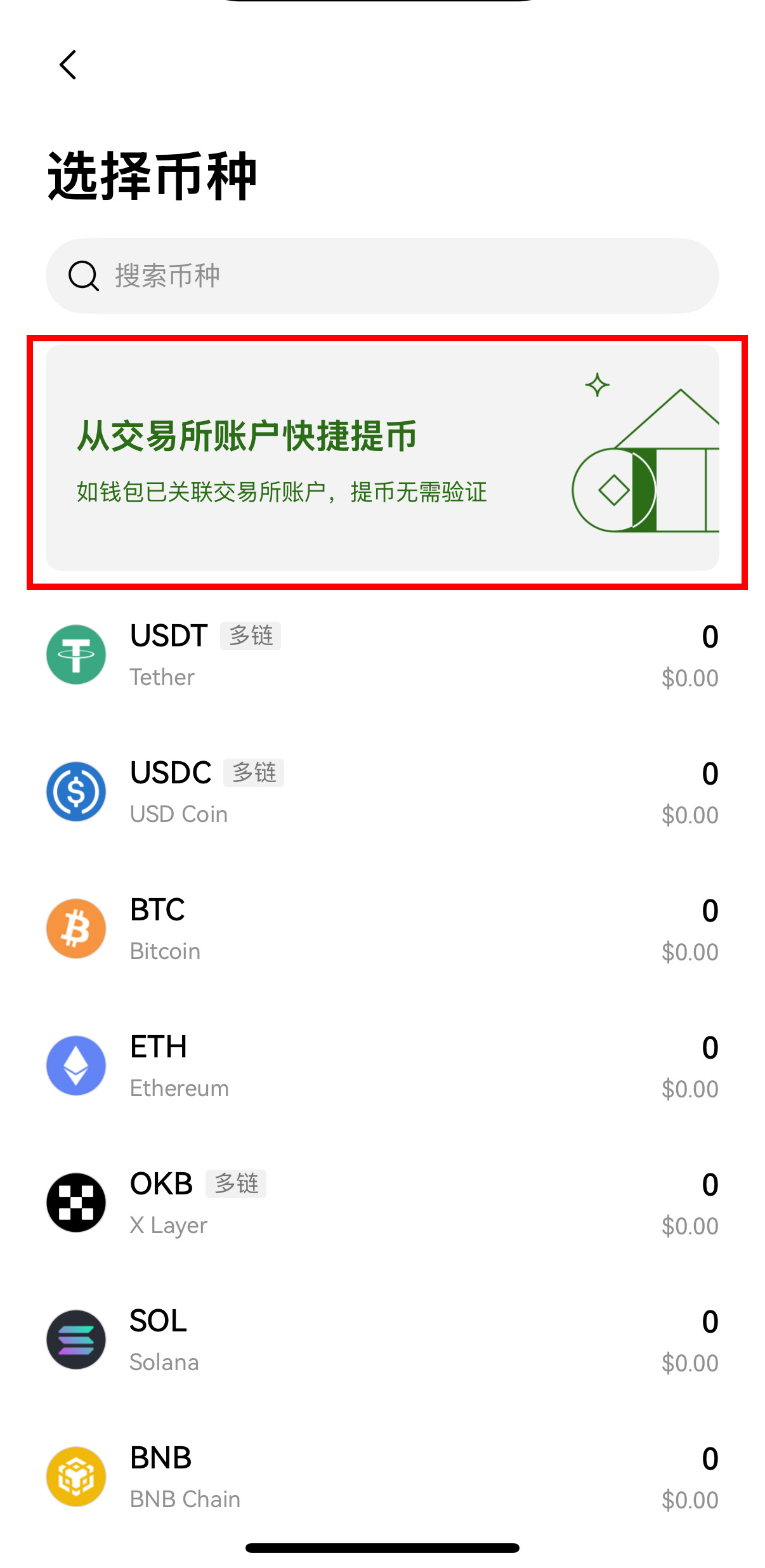Screen dimensions: 765x1568
Task: Open the 多链 tag next to OKB
Action: (x=235, y=1184)
